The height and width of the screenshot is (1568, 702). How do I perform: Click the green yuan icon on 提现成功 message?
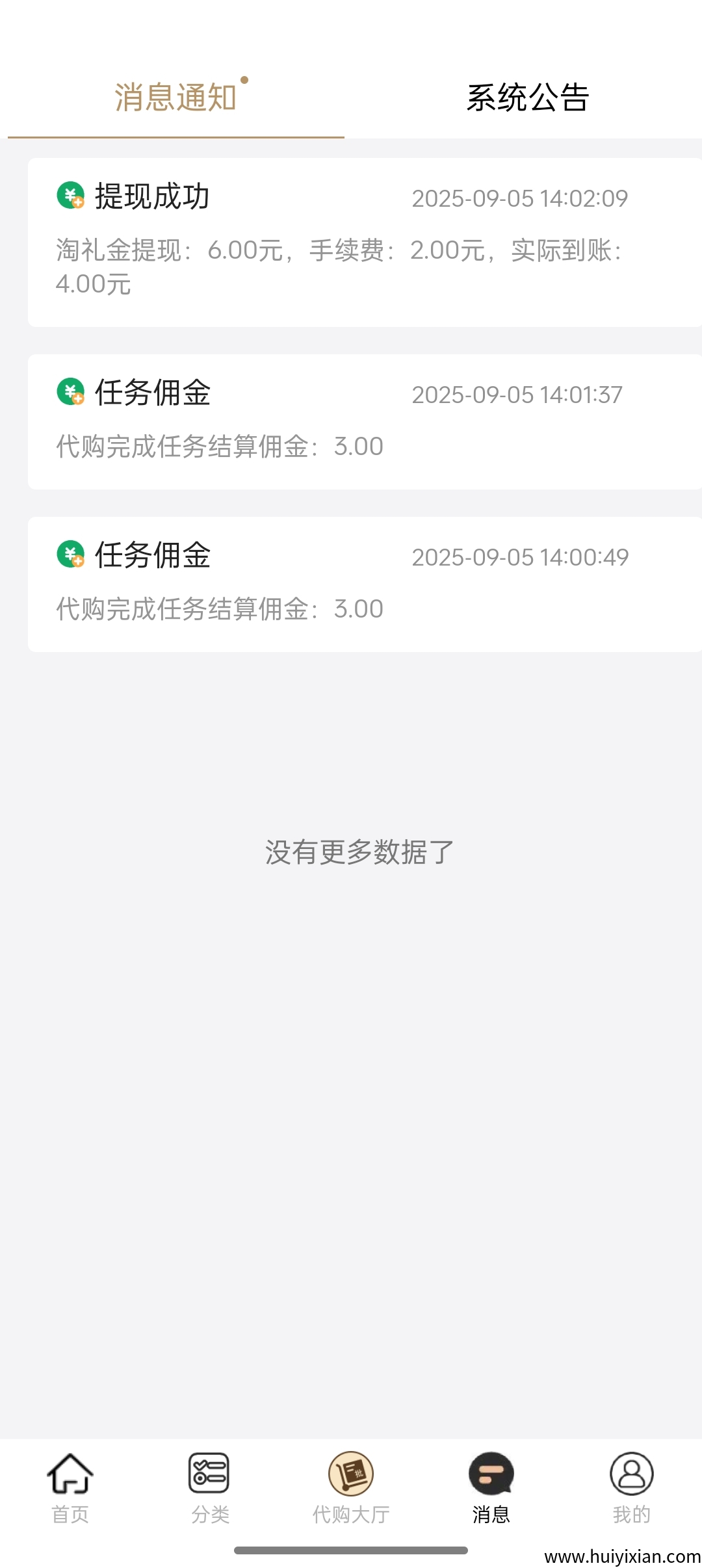(71, 197)
